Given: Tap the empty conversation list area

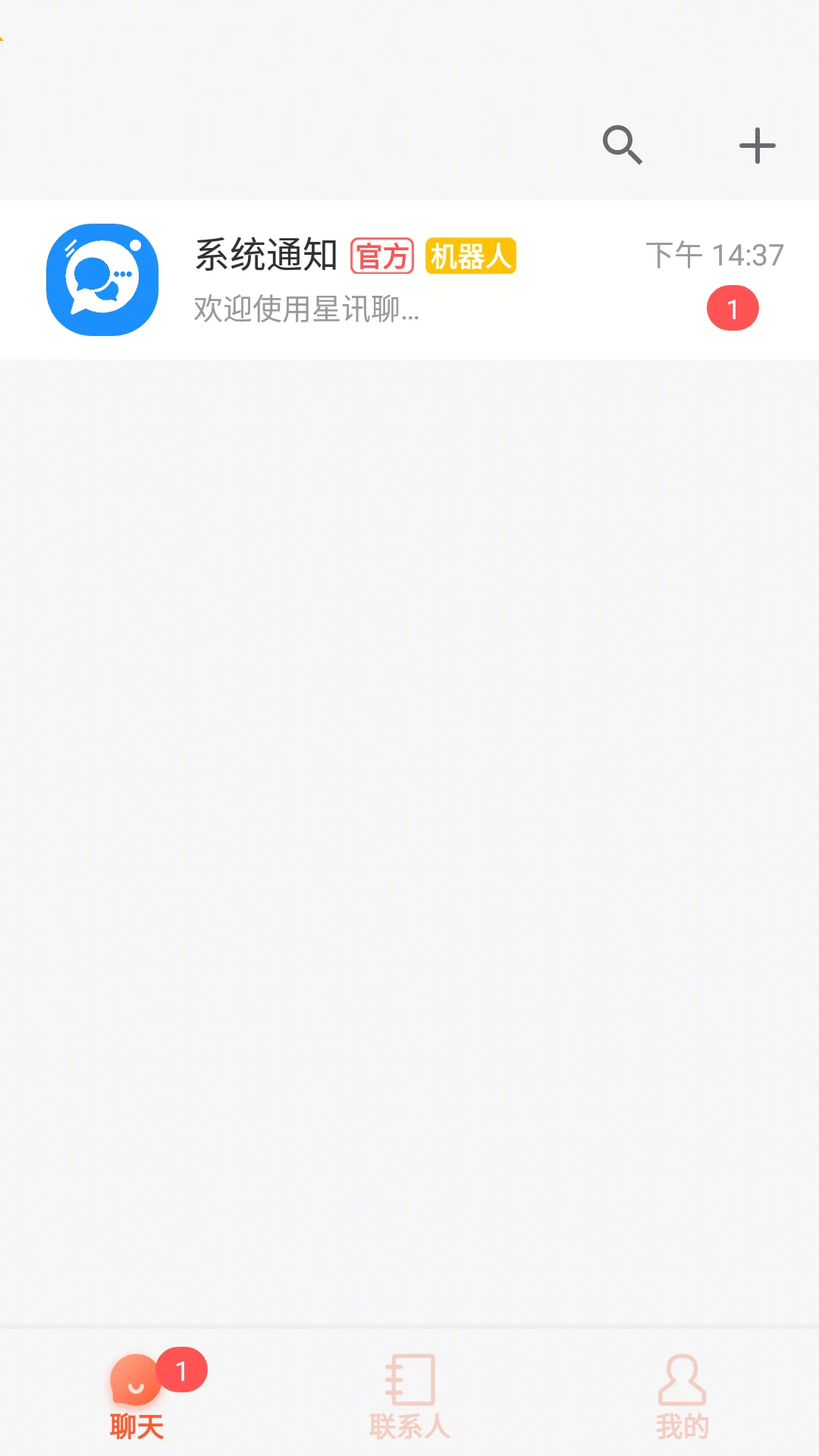Looking at the screenshot, I should (x=409, y=834).
